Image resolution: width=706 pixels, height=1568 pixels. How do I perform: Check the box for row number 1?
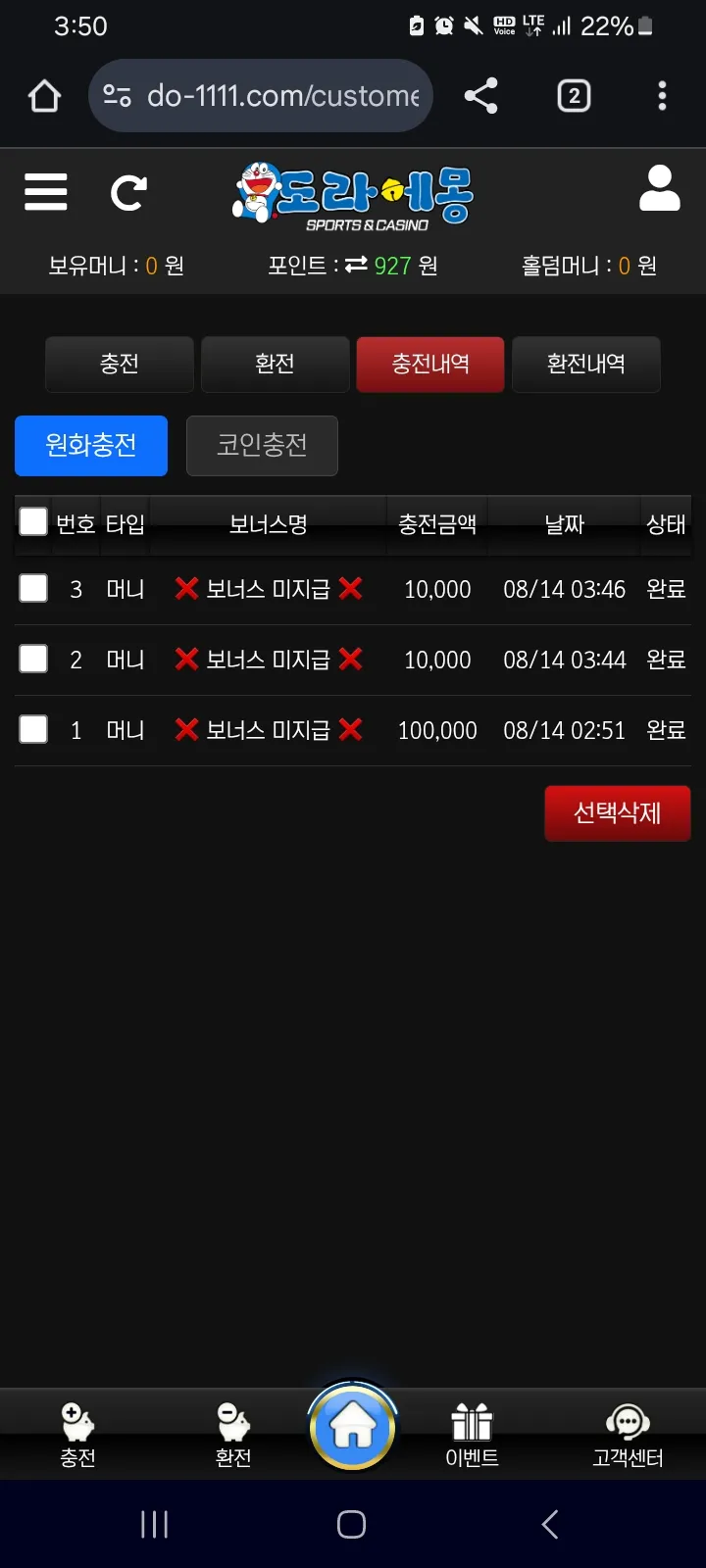point(33,729)
